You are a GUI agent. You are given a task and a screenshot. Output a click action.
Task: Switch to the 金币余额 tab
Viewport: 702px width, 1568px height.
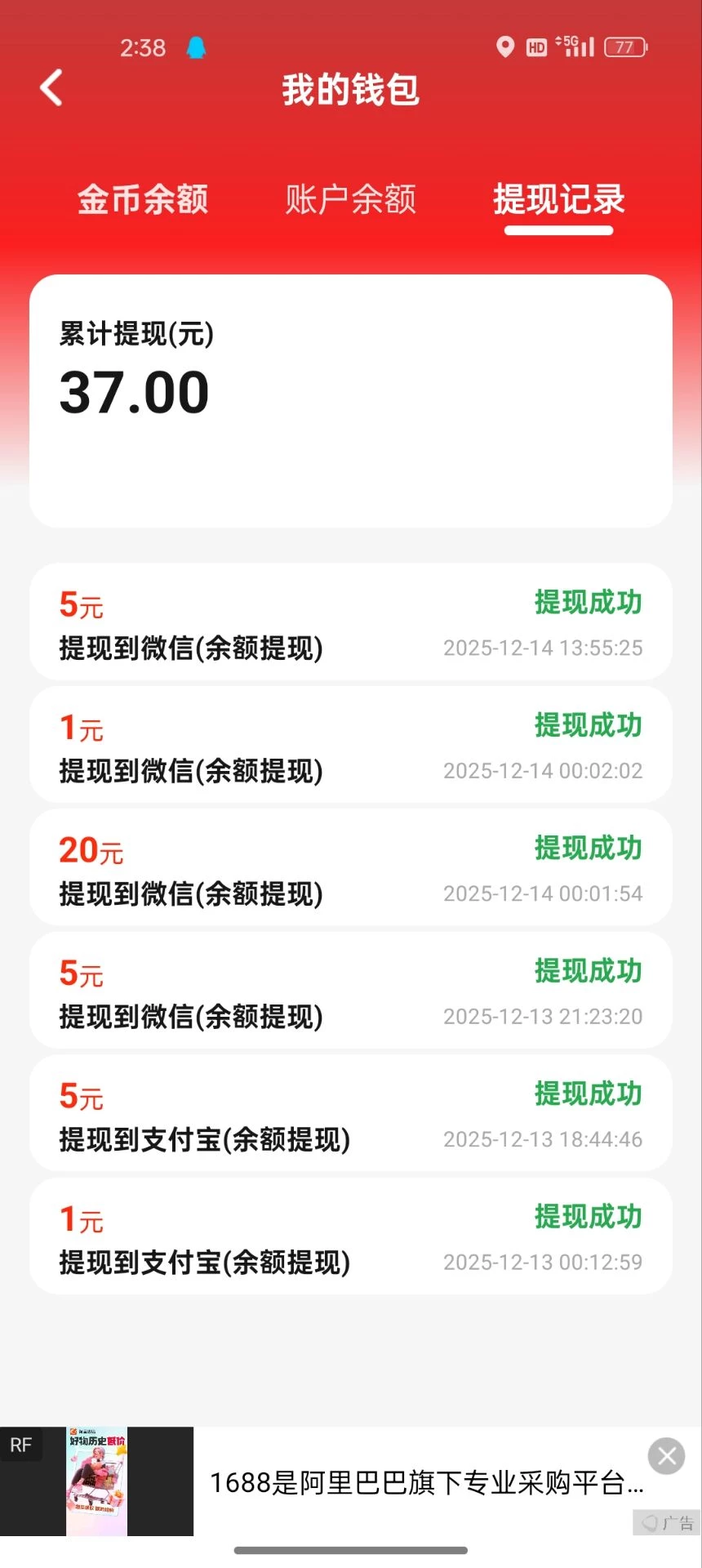pos(143,199)
